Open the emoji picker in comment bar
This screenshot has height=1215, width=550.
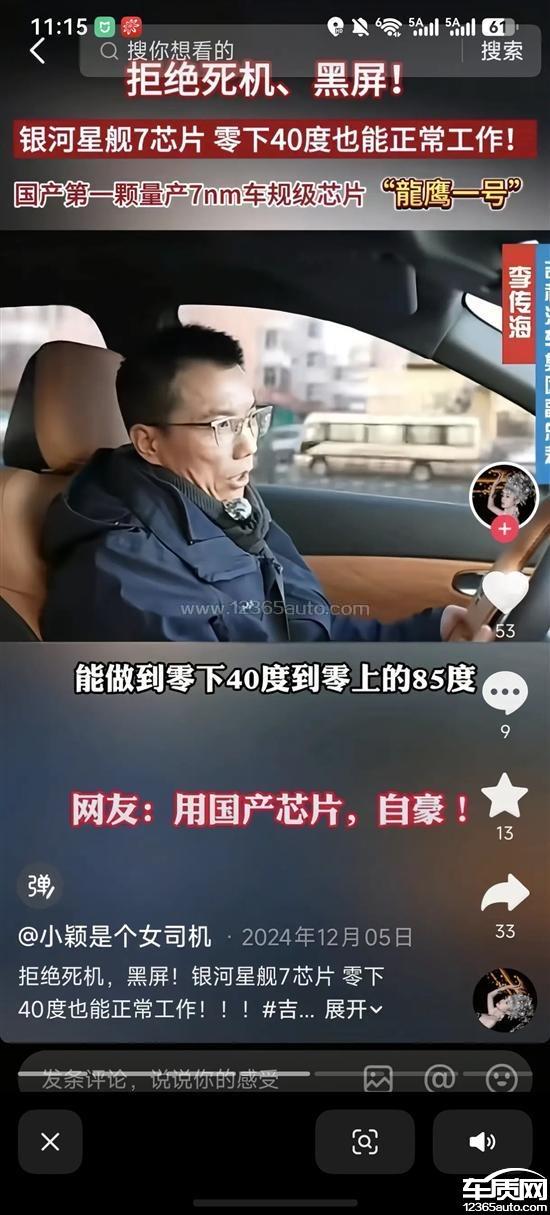pos(502,1078)
